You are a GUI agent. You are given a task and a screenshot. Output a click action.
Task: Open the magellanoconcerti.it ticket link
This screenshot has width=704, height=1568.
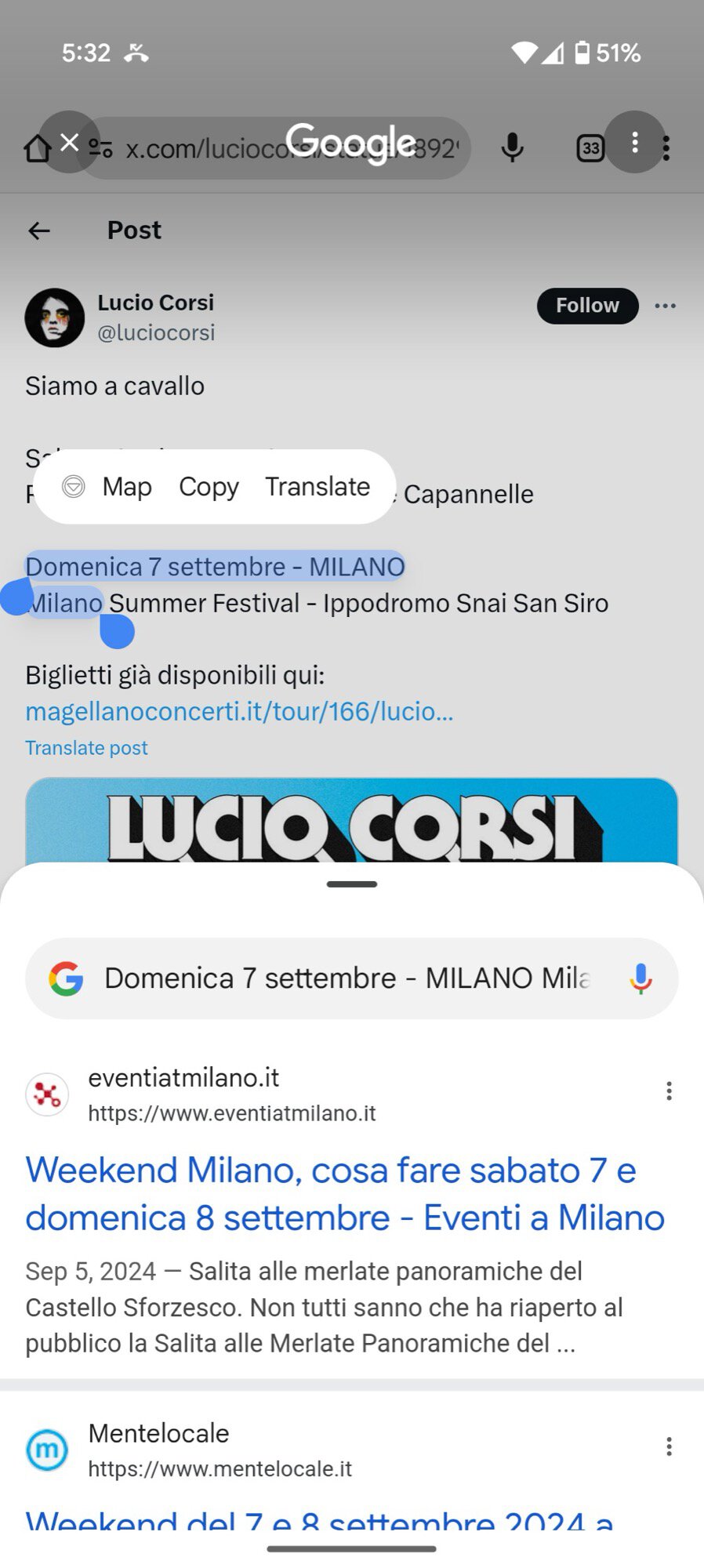(239, 711)
